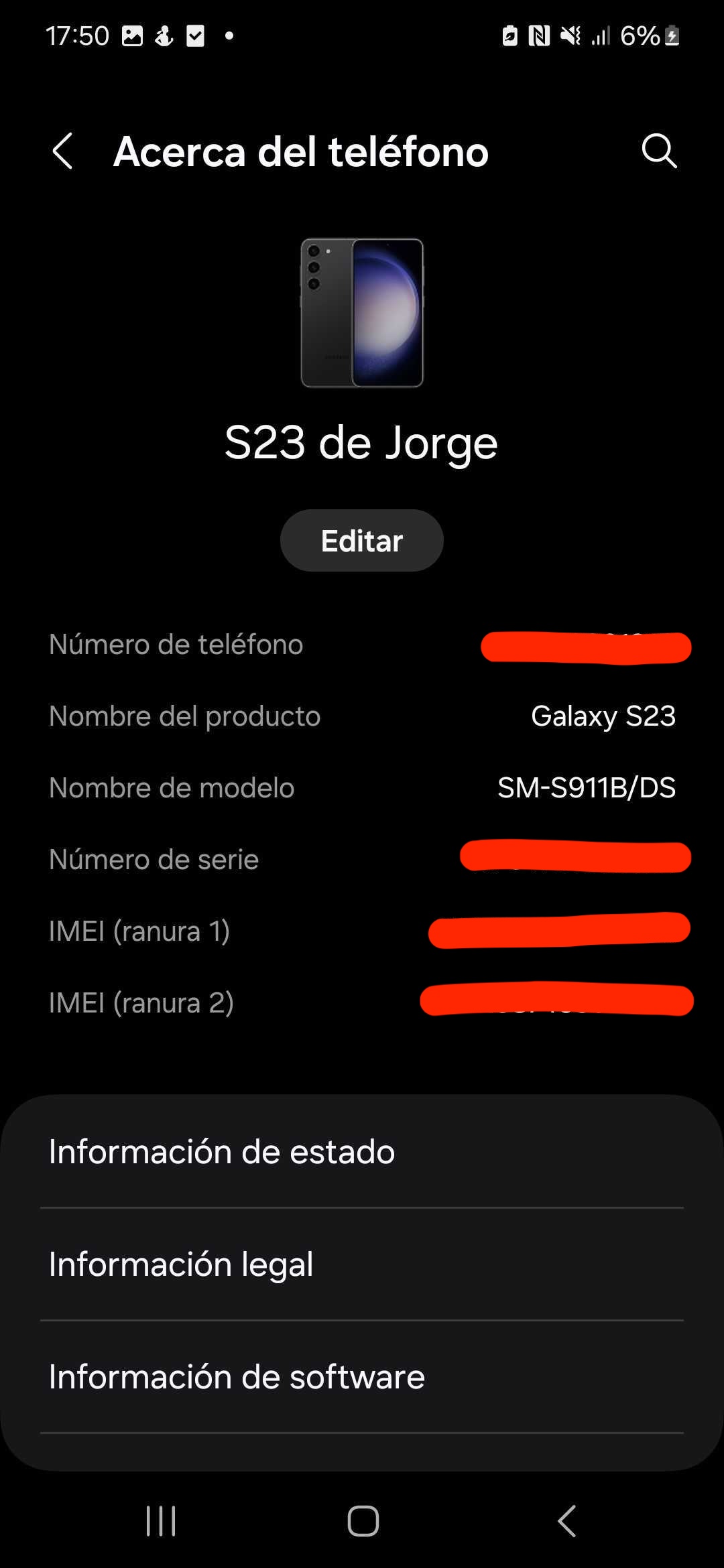
Task: Open Información de estado
Action: pyautogui.click(x=362, y=1152)
